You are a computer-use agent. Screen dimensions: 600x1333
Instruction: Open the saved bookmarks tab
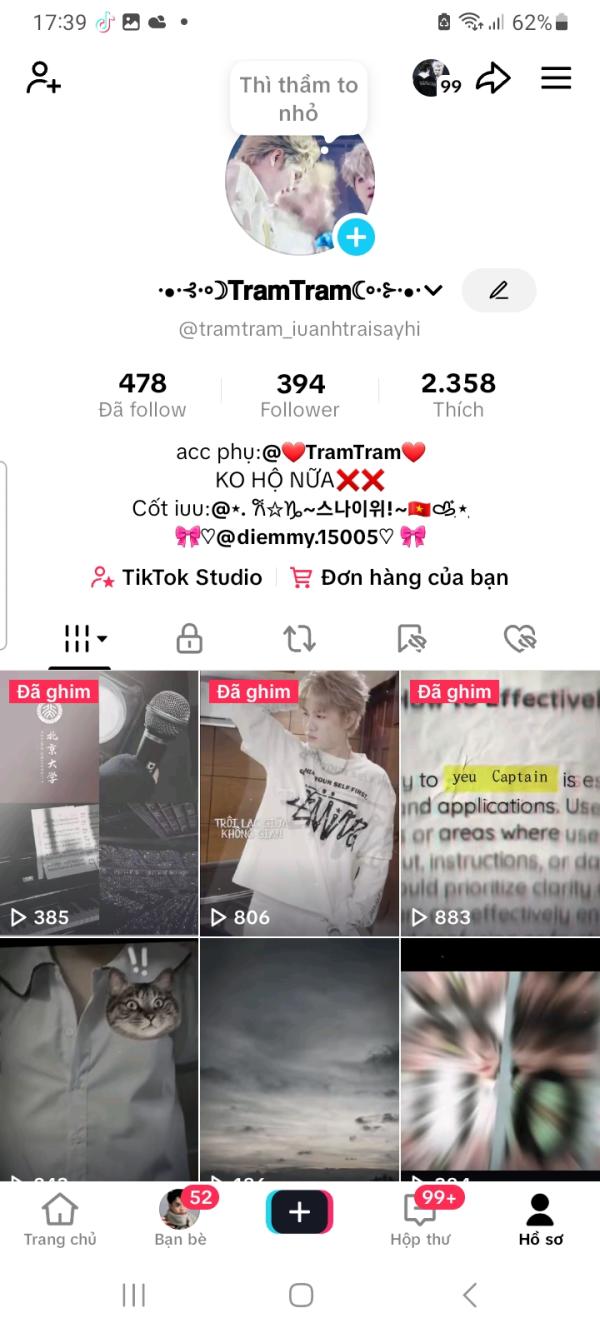pos(411,638)
